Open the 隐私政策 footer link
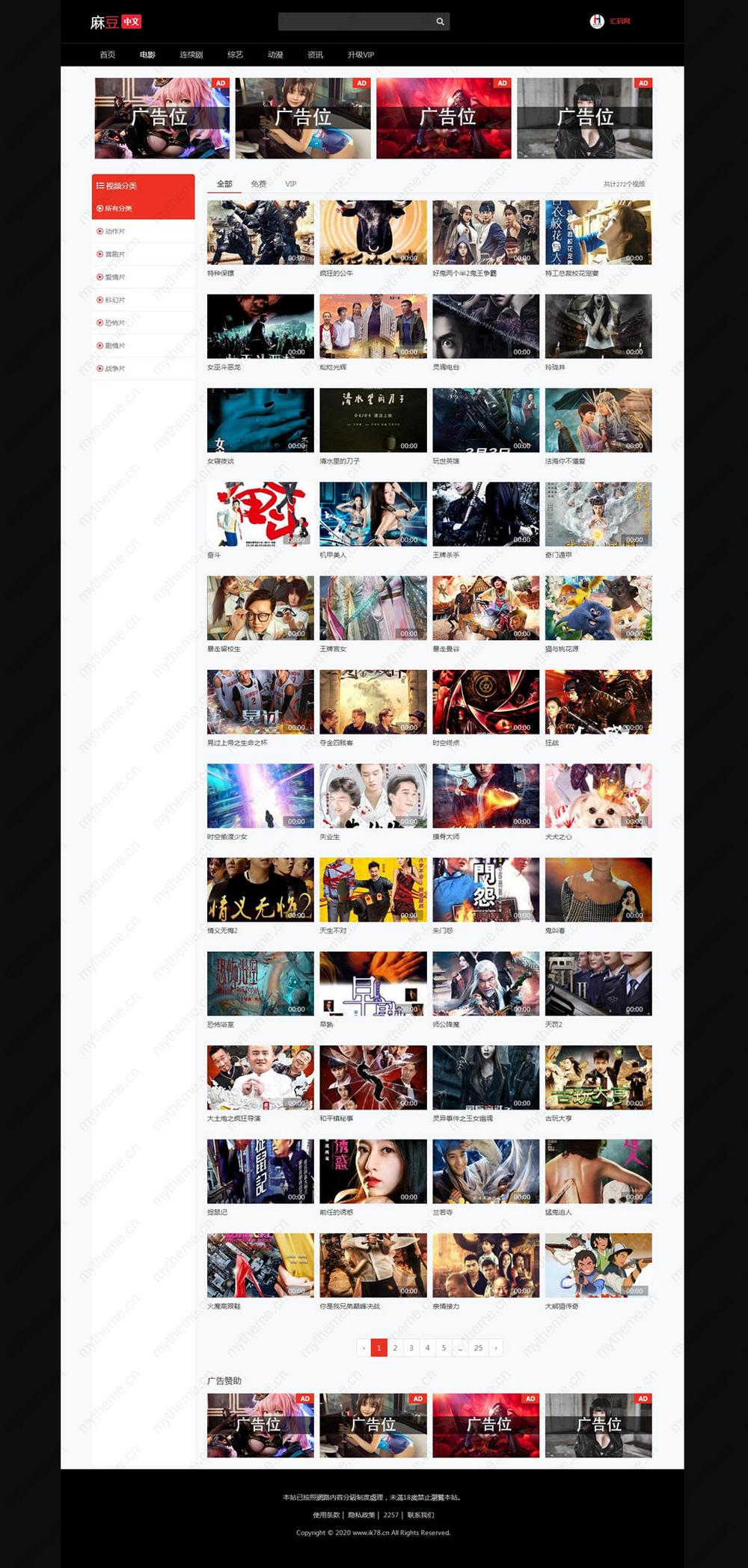 [x=361, y=1515]
